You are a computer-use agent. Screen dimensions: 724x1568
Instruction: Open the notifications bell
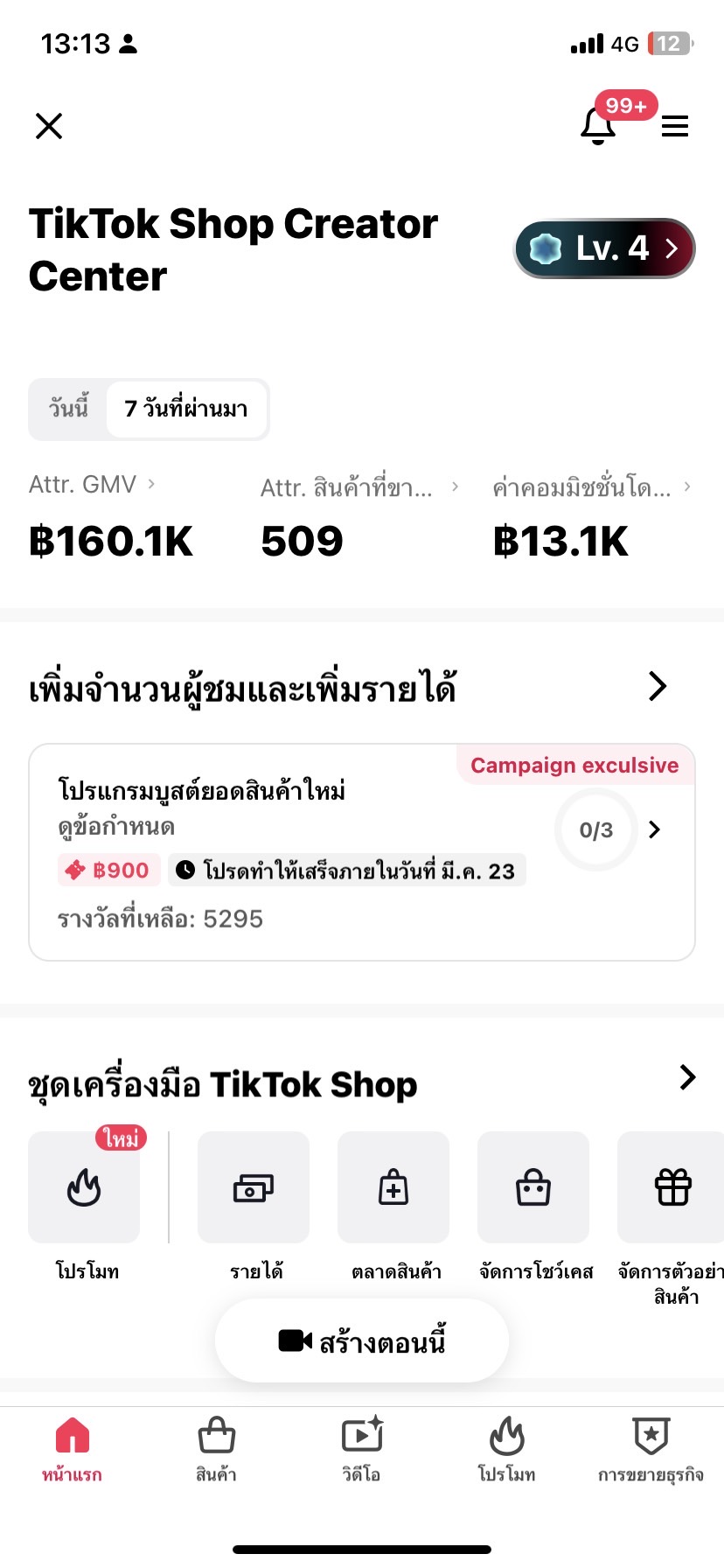click(599, 127)
